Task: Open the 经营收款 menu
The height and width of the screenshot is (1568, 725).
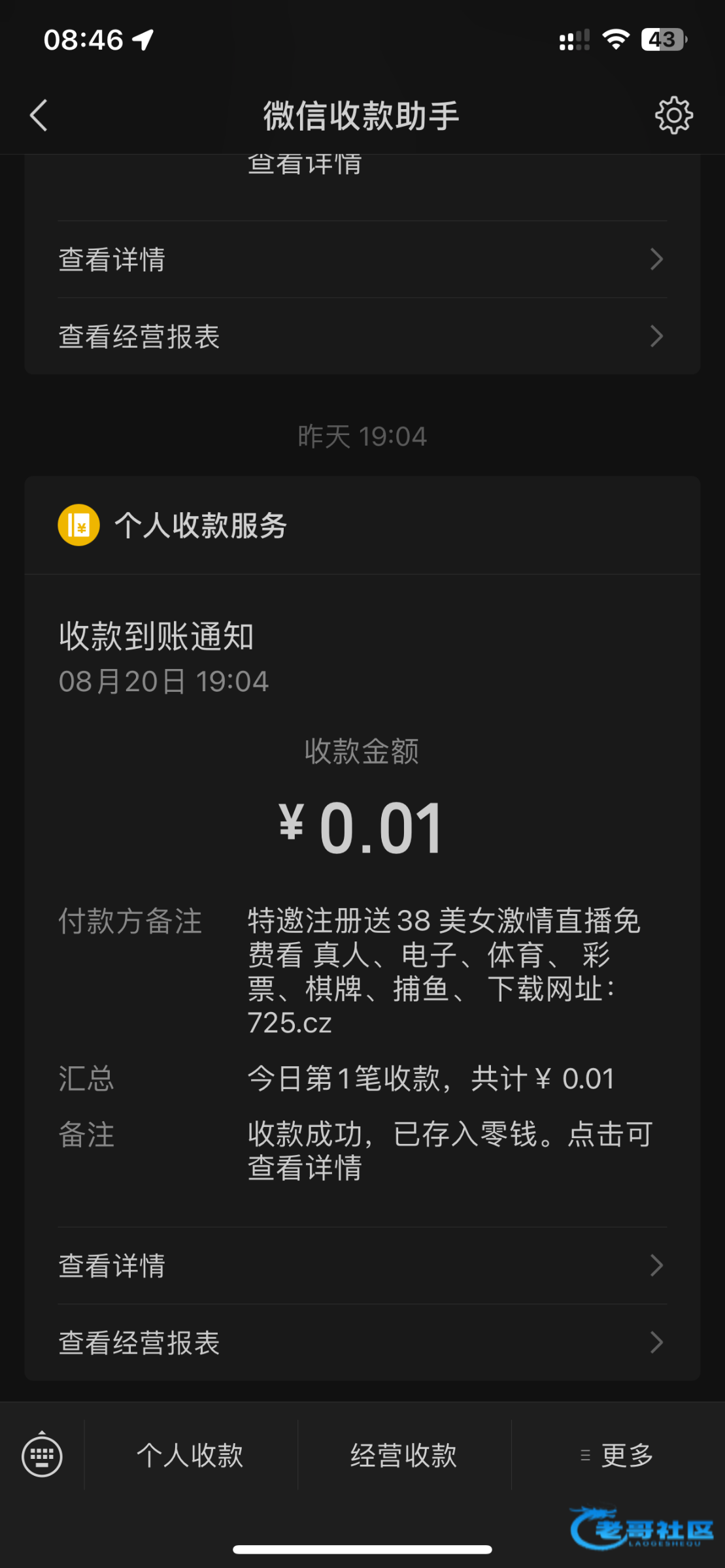Action: 403,1456
